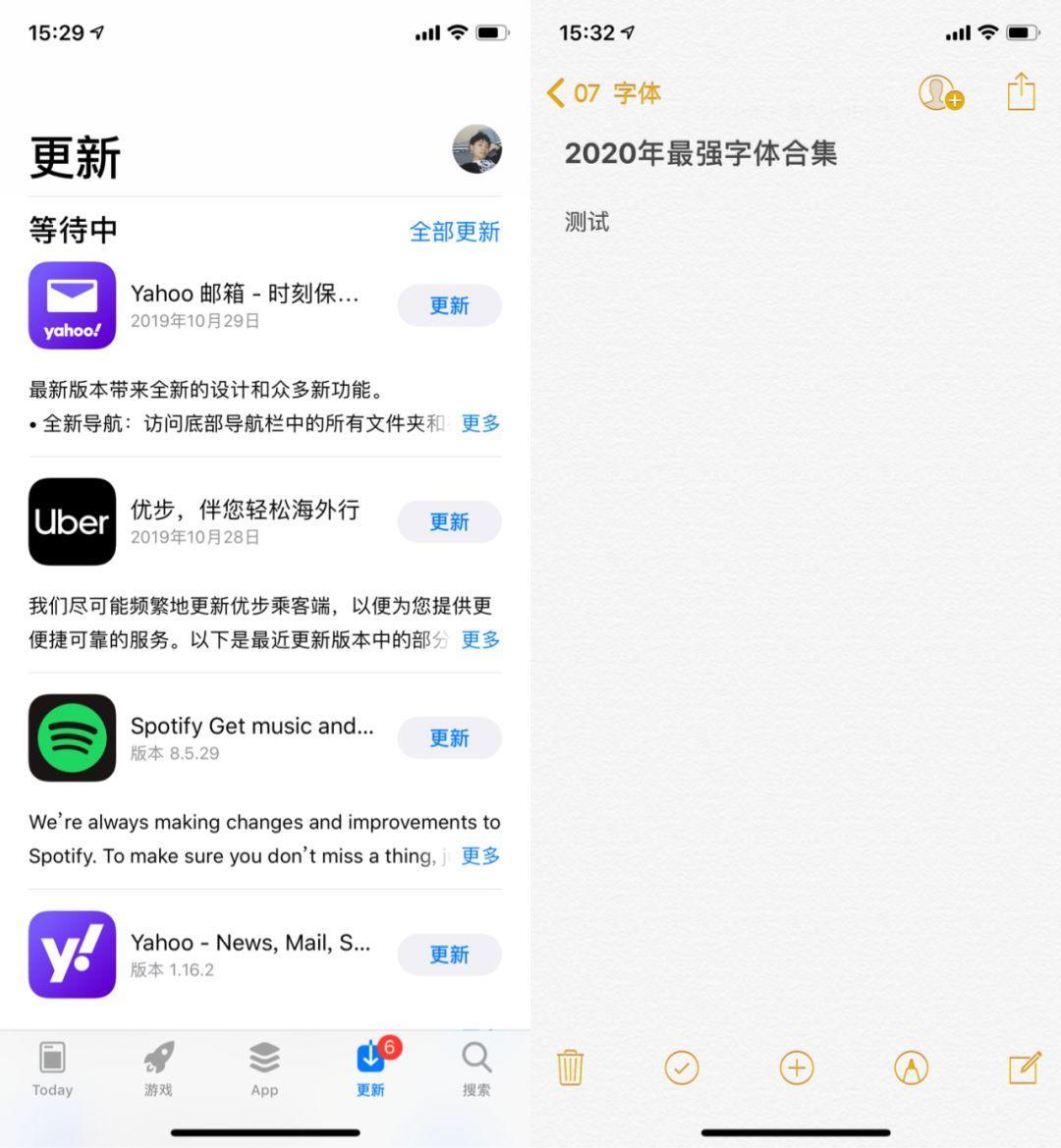This screenshot has width=1061, height=1148.
Task: Delete this note with trash icon
Action: pyautogui.click(x=570, y=1067)
